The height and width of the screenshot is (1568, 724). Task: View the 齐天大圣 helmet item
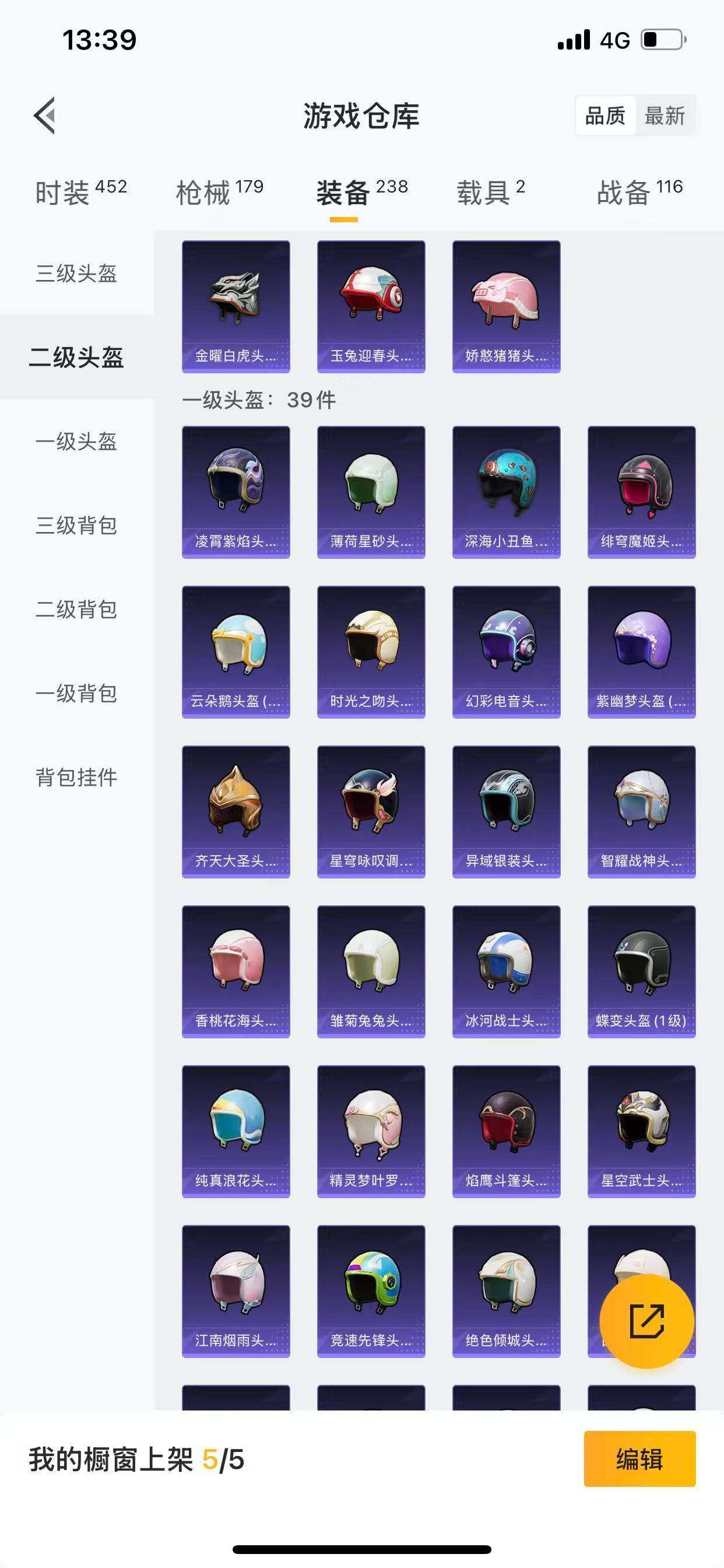coord(236,811)
